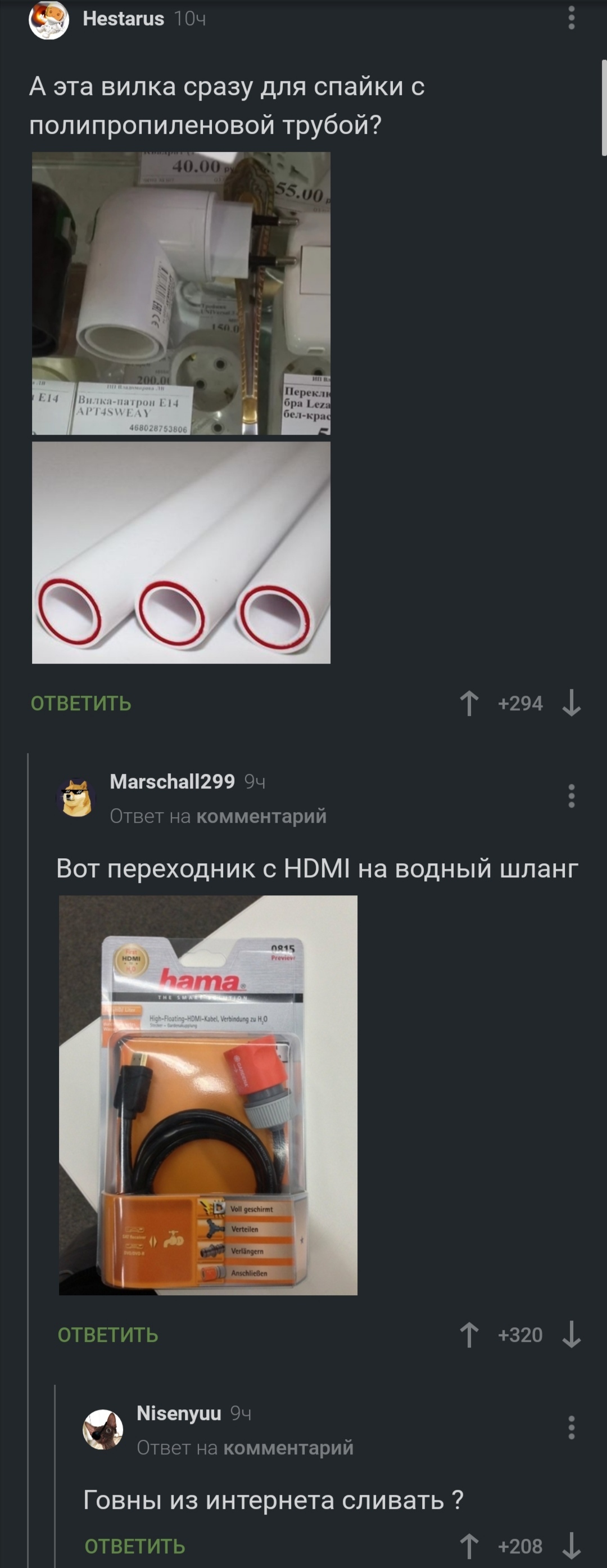View Marschall299's profile by username
607x1568 pixels.
point(172,782)
